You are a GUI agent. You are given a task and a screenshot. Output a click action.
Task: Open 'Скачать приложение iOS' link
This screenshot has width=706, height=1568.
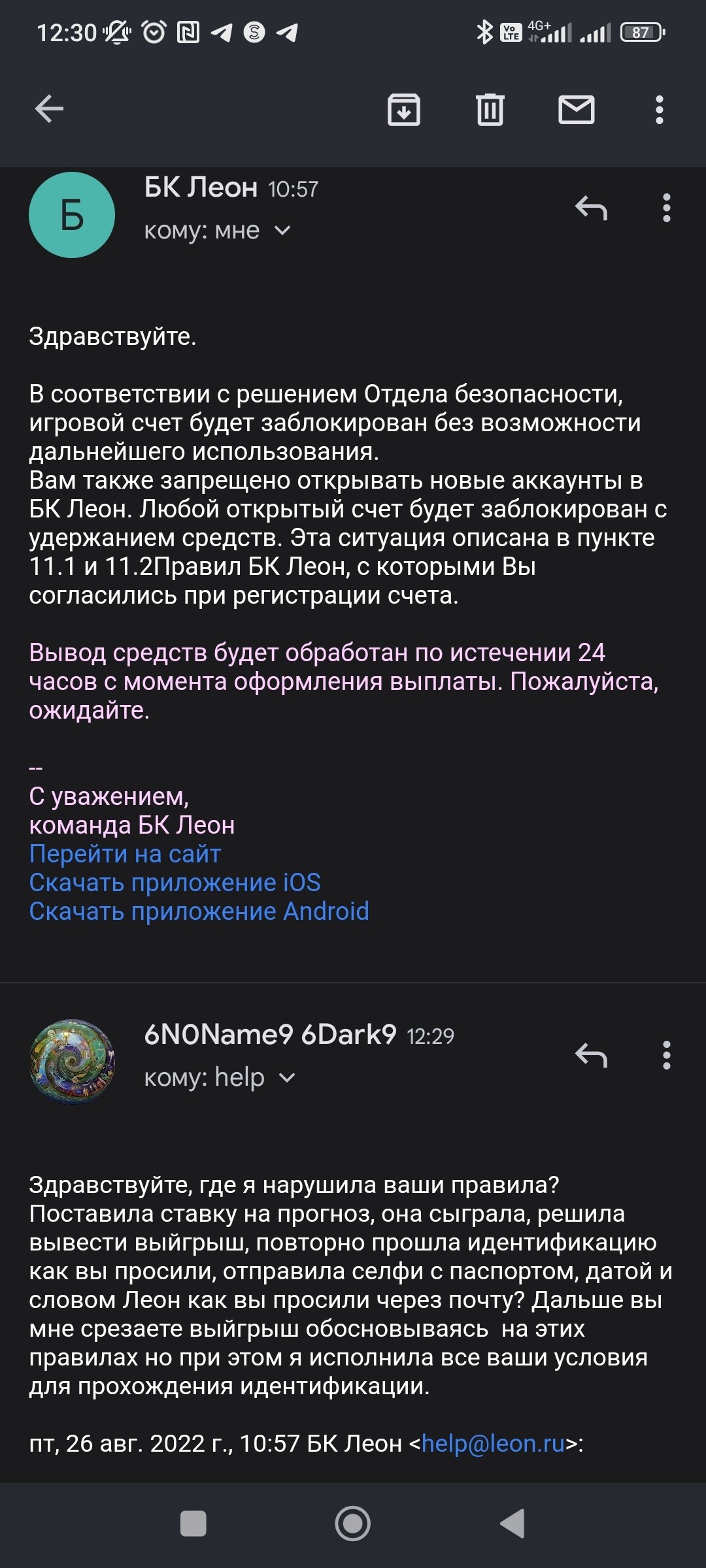175,883
